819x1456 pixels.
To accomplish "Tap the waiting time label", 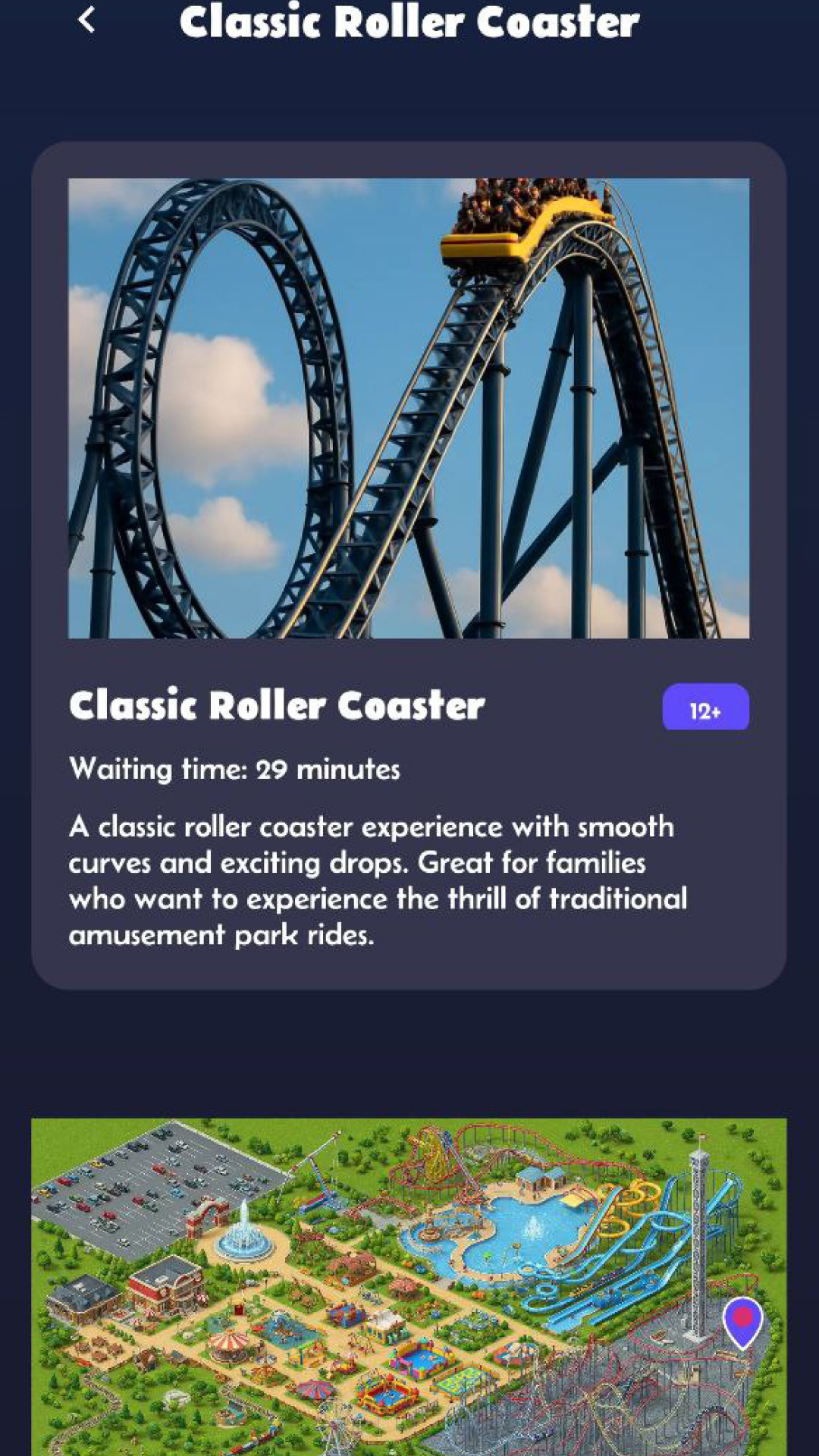I will (235, 768).
